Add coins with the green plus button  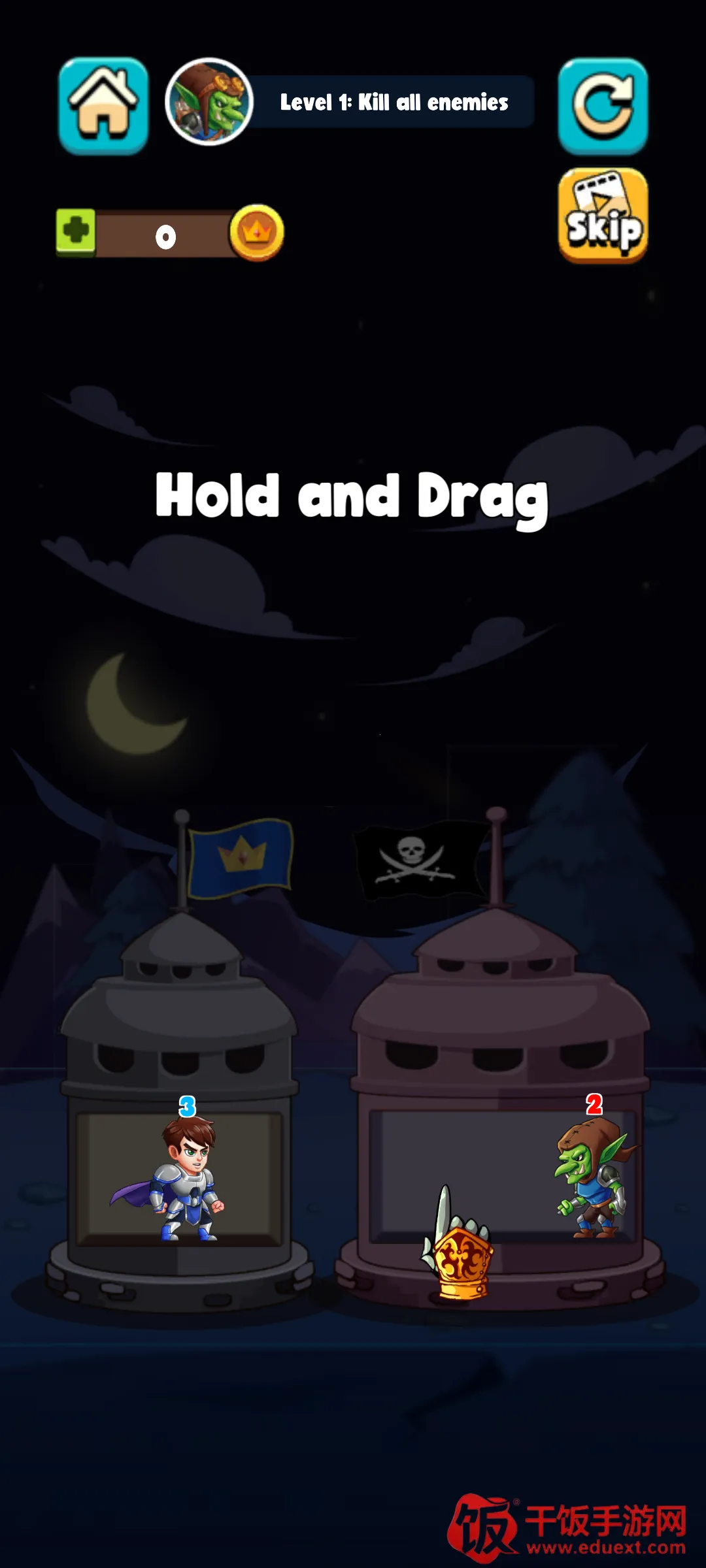click(76, 231)
